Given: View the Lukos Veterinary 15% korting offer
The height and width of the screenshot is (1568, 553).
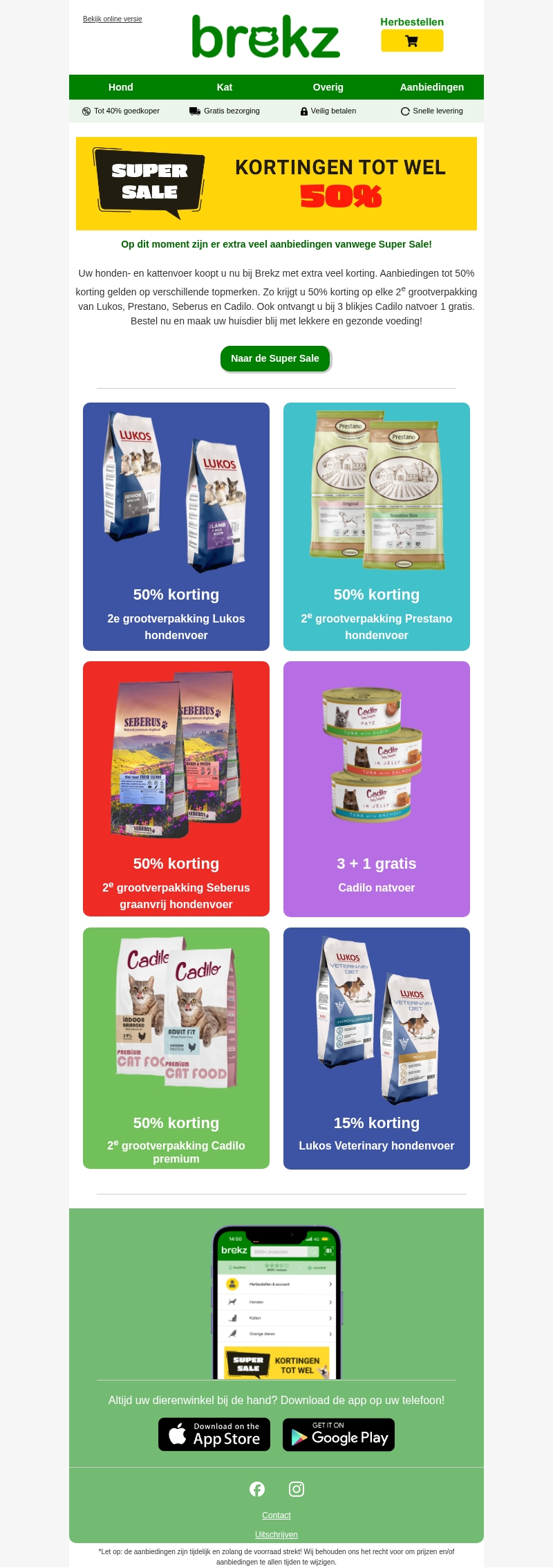Looking at the screenshot, I should point(377,1048).
